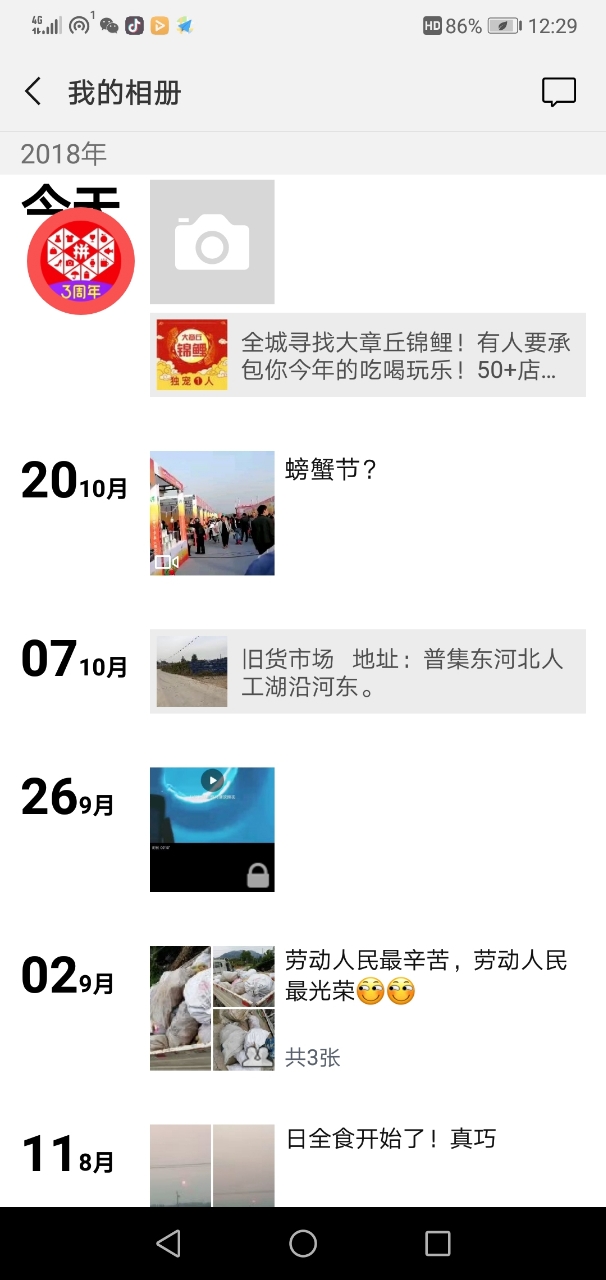
Task: Open the 螃蟹节 video post
Action: [212, 513]
